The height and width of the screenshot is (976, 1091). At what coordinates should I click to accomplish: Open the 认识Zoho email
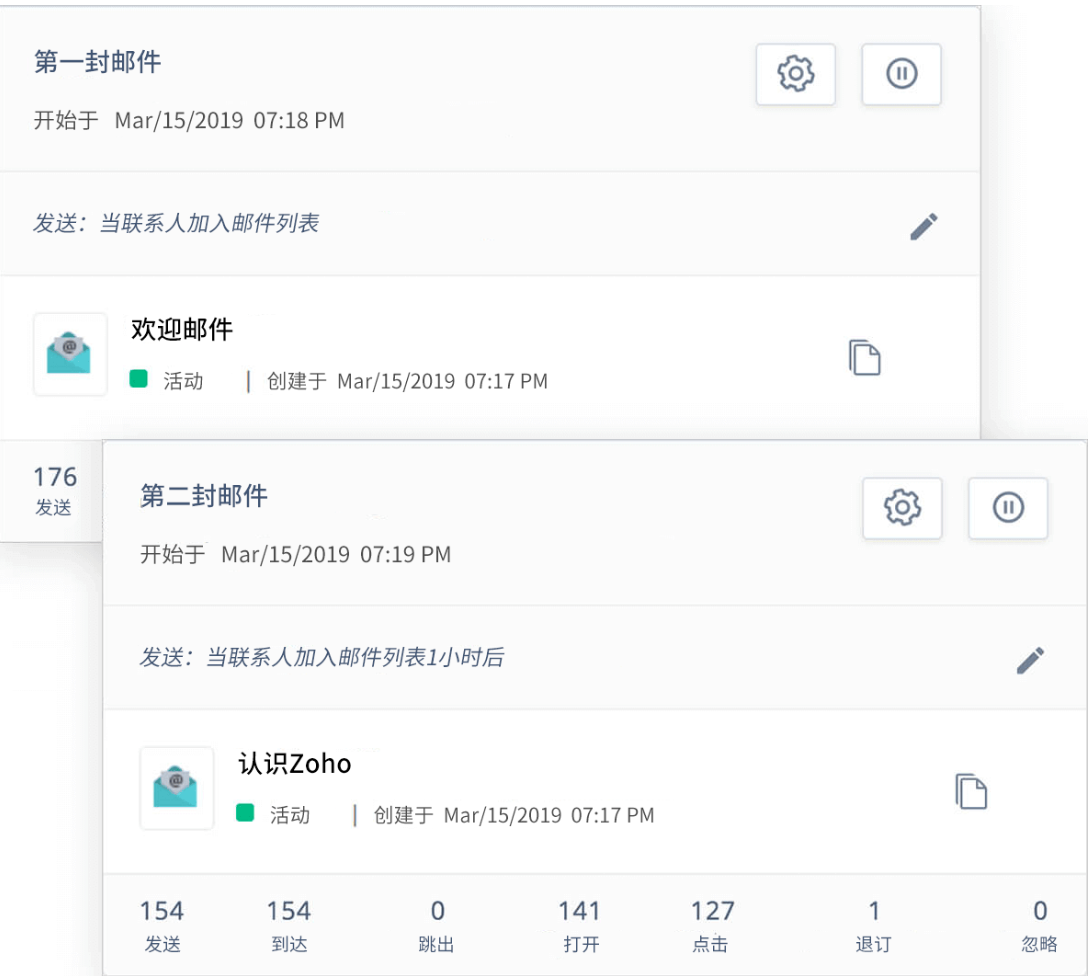(295, 764)
